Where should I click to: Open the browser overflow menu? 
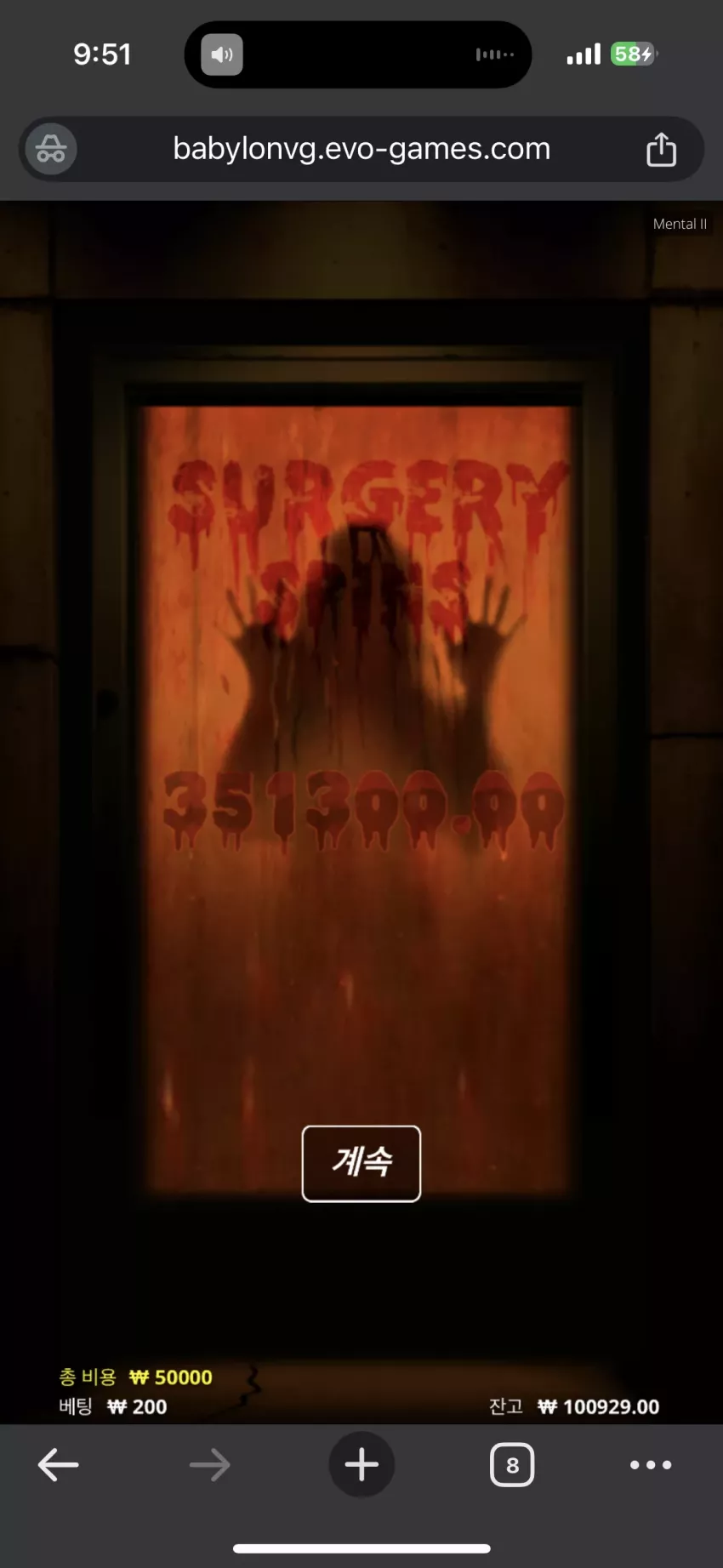(651, 1465)
